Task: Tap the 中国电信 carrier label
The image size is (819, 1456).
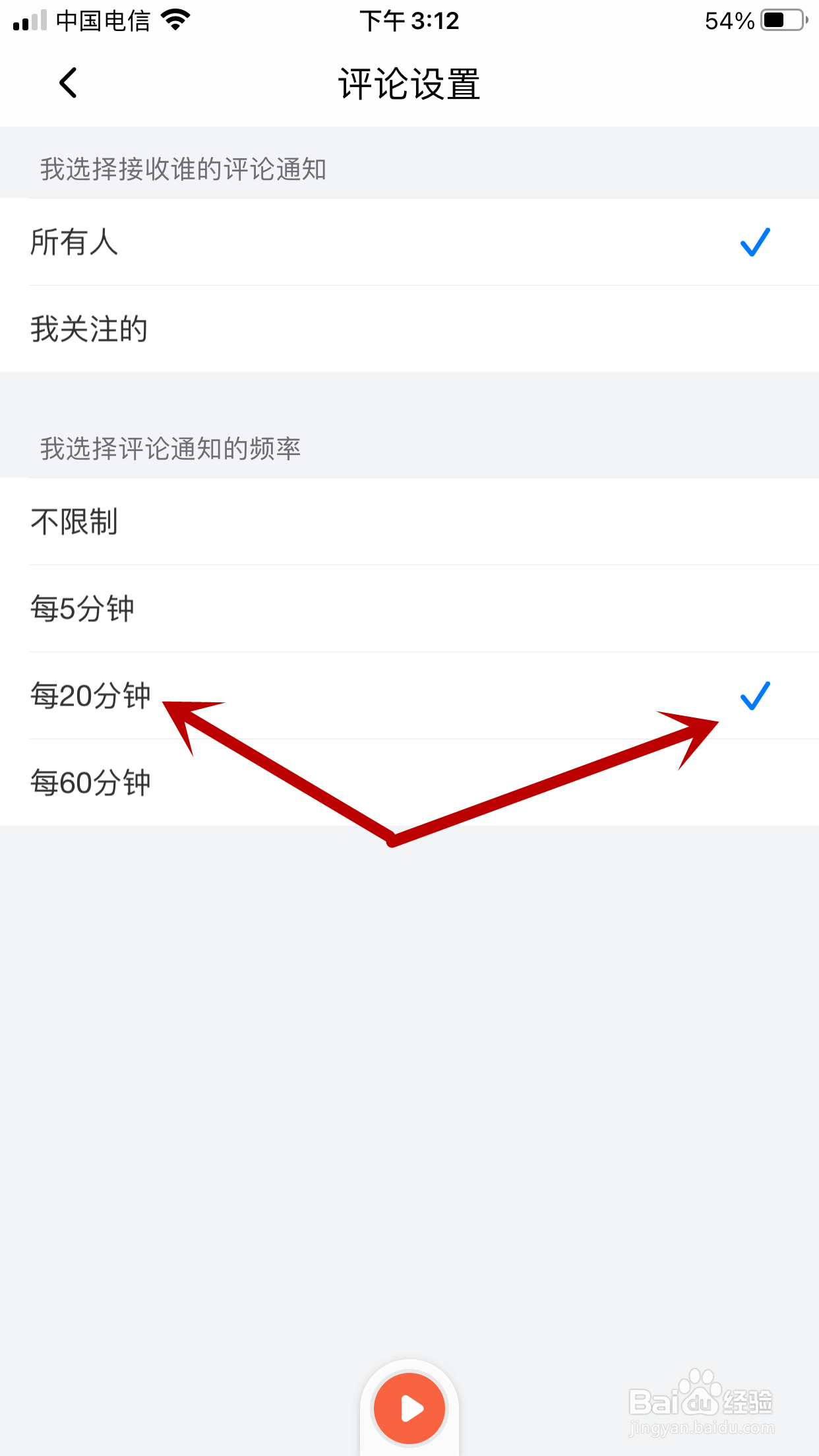Action: (x=102, y=20)
